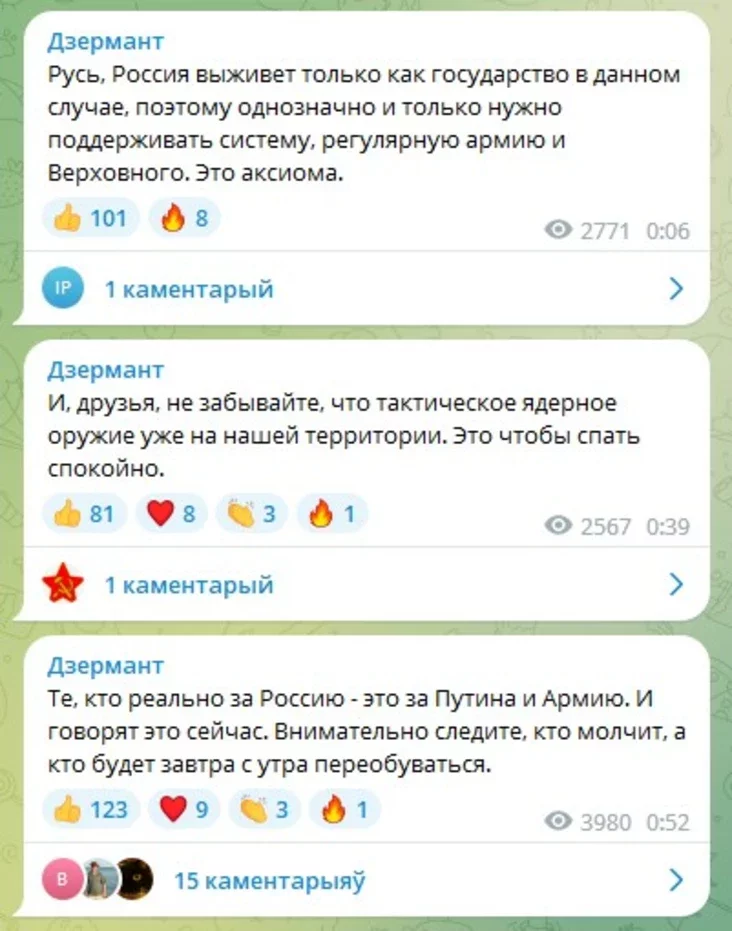The width and height of the screenshot is (732, 931).
Task: Tap the thumbs-up reaction showing 101
Action: (x=92, y=217)
